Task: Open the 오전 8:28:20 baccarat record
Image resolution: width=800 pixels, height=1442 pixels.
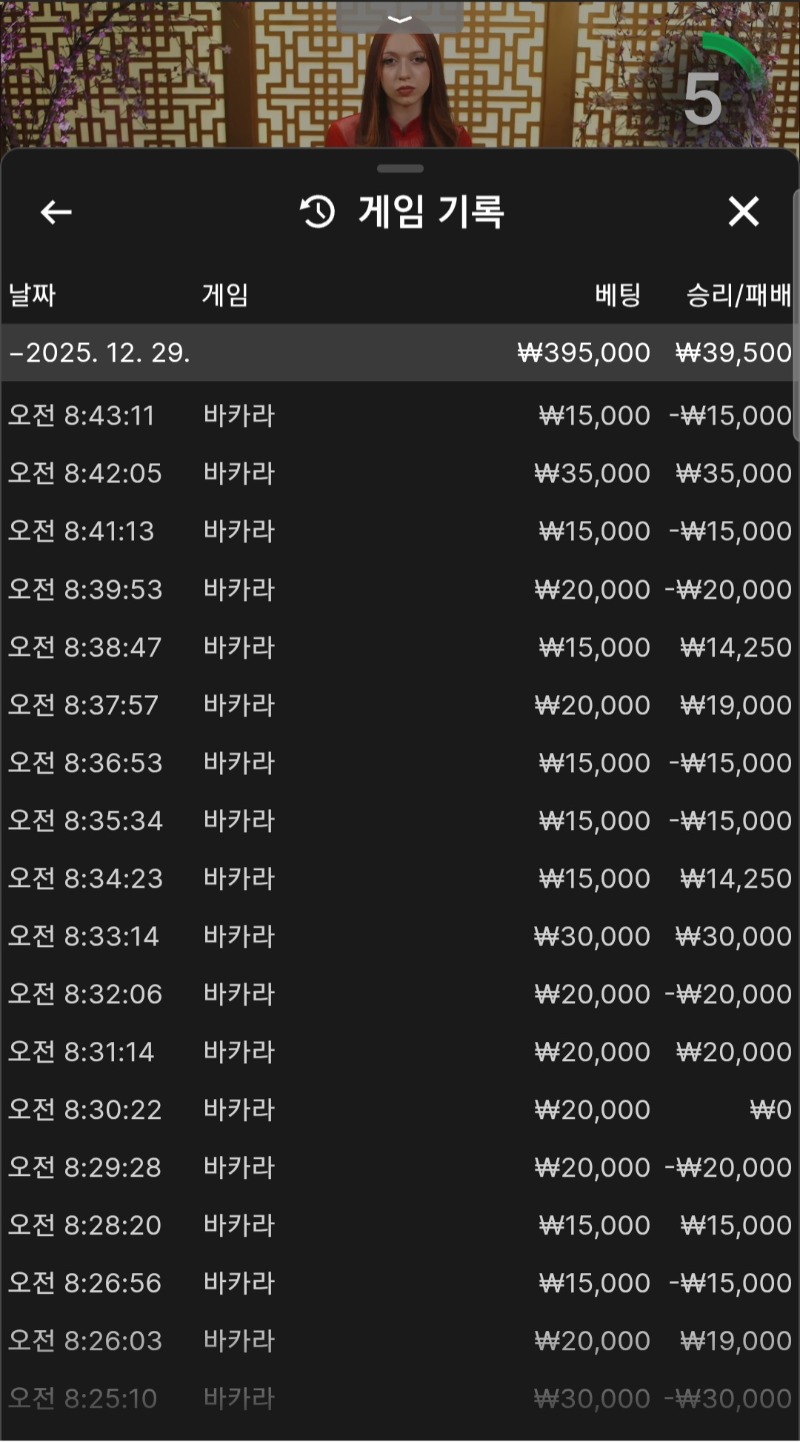Action: coord(400,1226)
